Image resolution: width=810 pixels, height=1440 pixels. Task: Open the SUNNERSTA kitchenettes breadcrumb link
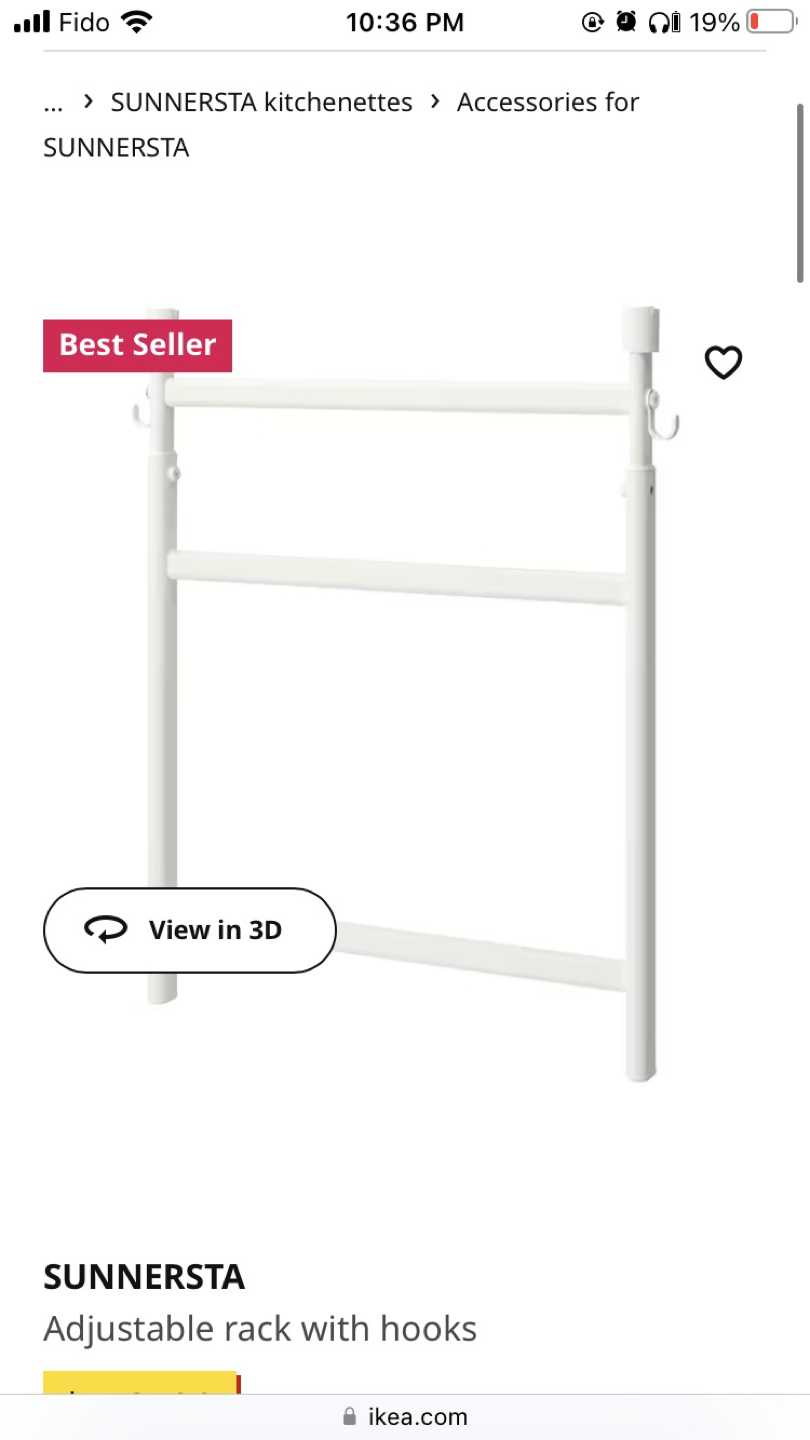tap(261, 102)
